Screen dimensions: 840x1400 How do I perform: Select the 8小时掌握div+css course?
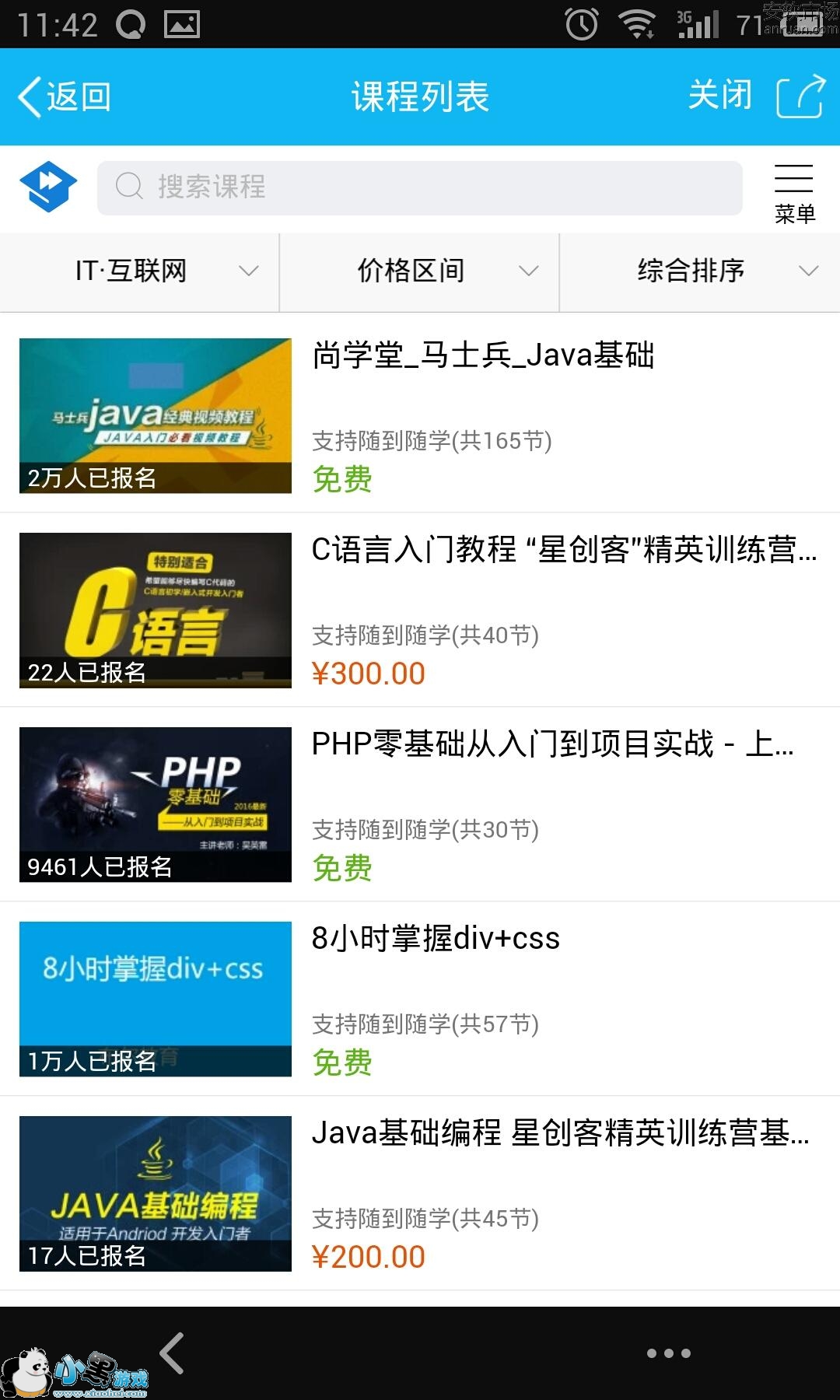[x=436, y=940]
